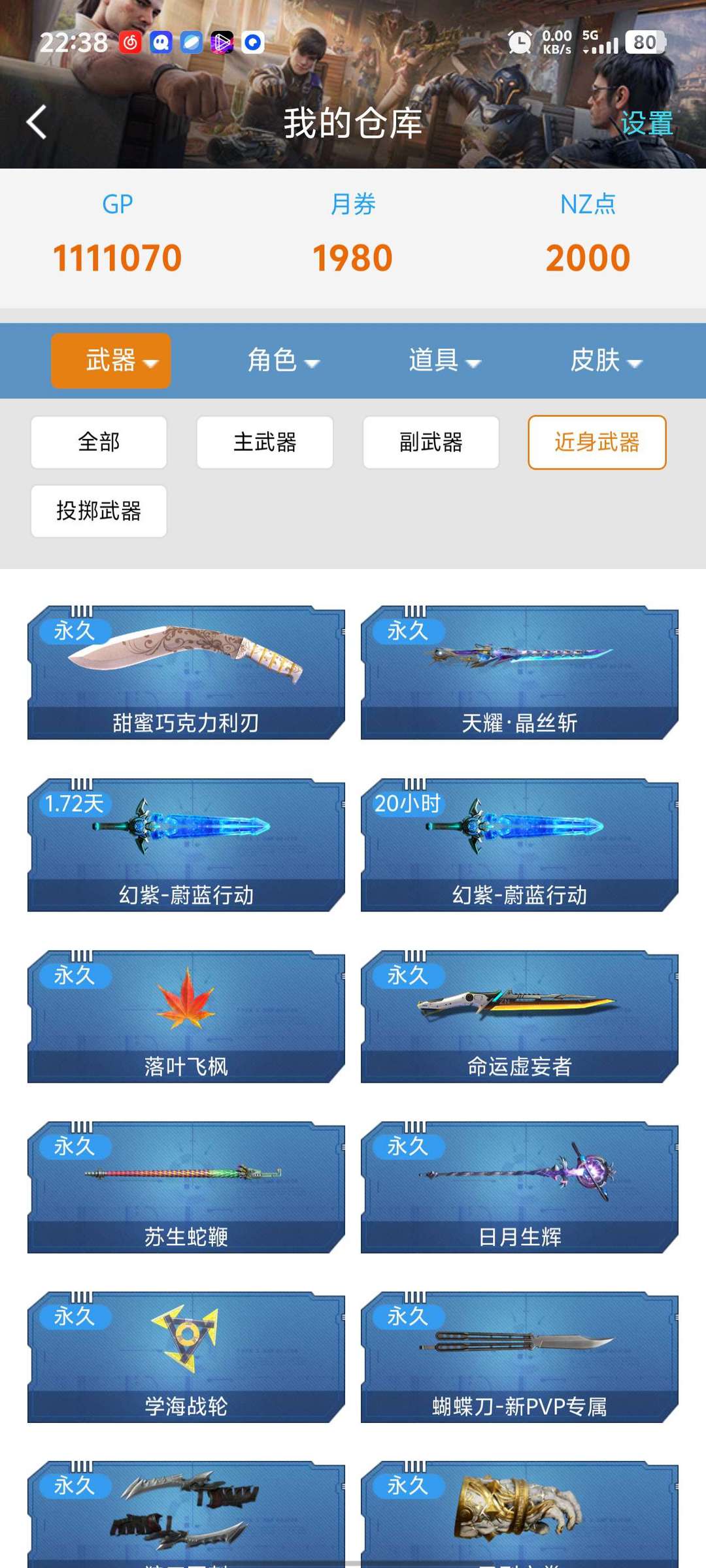Expand the 武器 dropdown
The image size is (706, 1568).
111,361
